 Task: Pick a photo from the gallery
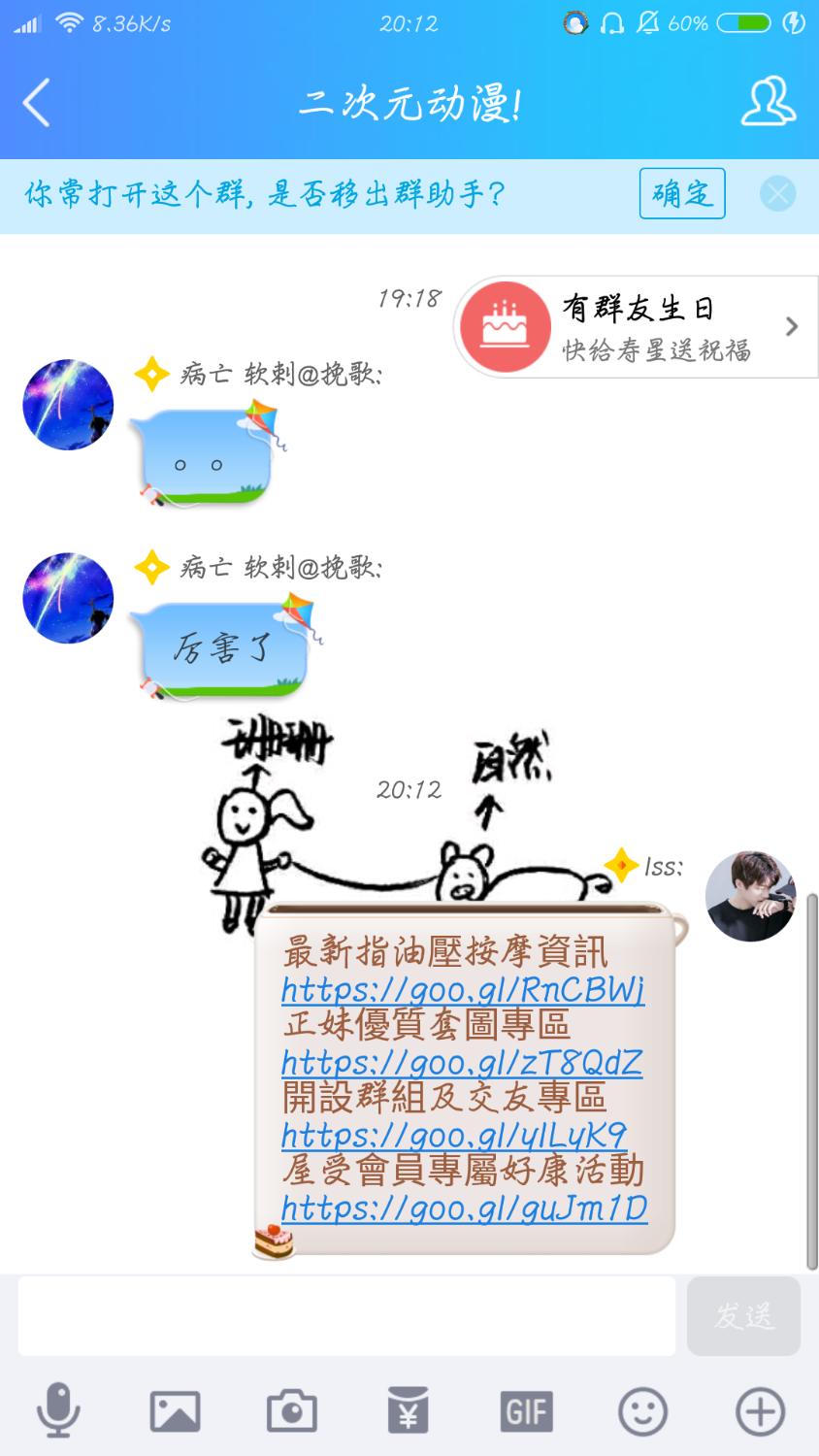(x=175, y=1410)
